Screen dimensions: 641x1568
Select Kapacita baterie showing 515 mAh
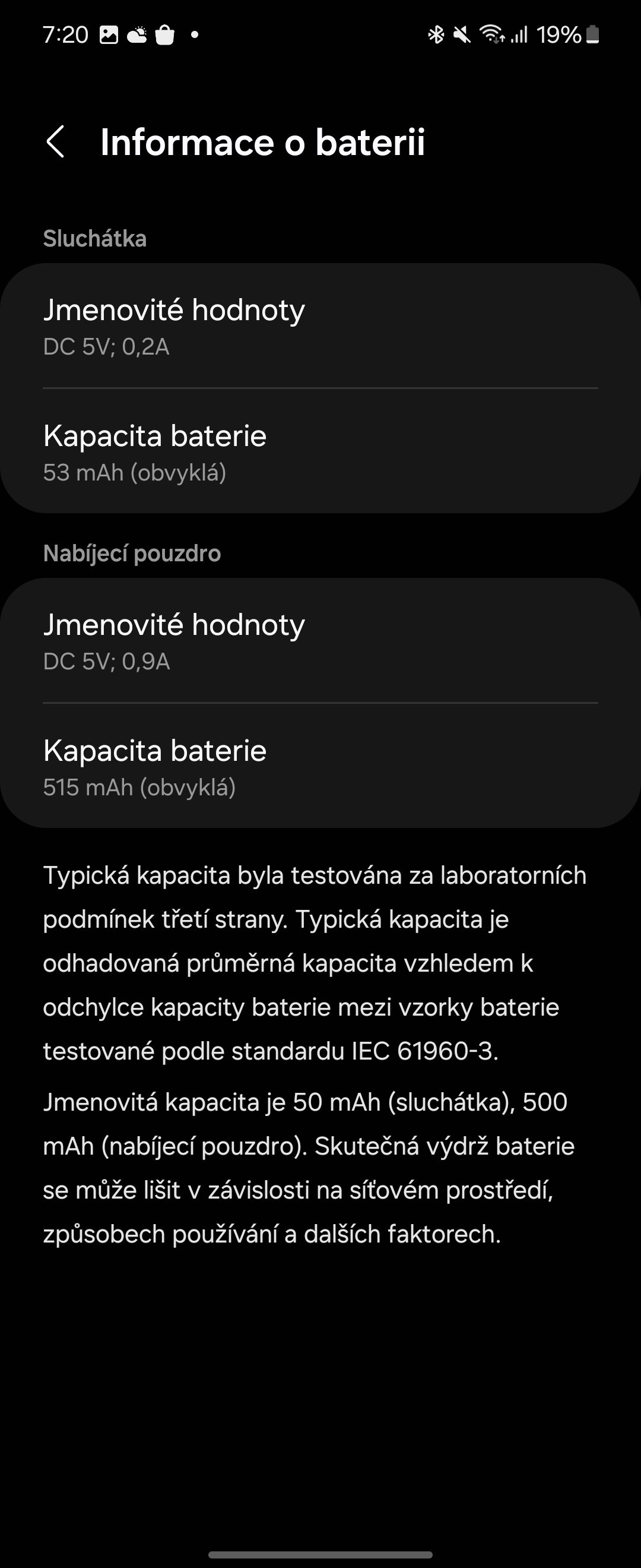154,753
